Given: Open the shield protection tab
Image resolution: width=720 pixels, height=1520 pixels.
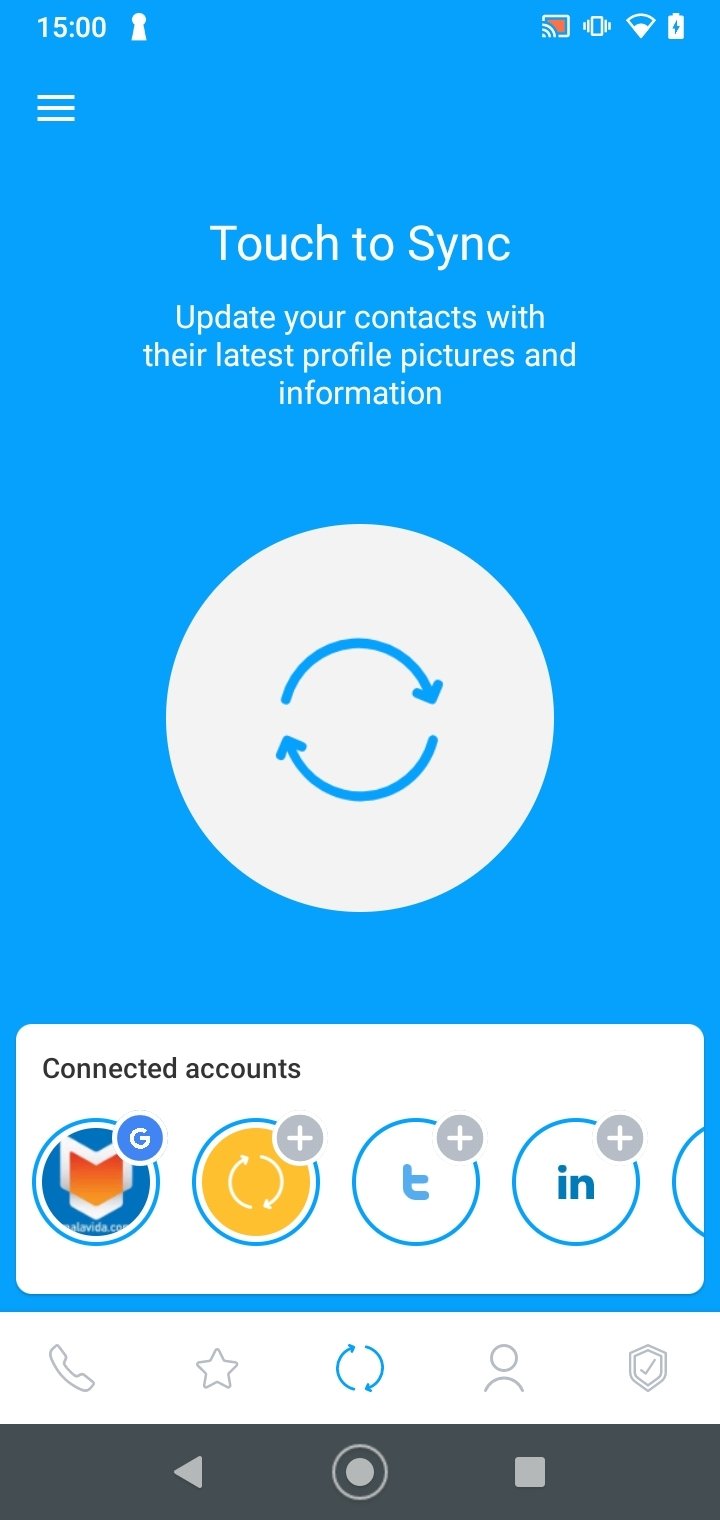Looking at the screenshot, I should pos(648,1368).
